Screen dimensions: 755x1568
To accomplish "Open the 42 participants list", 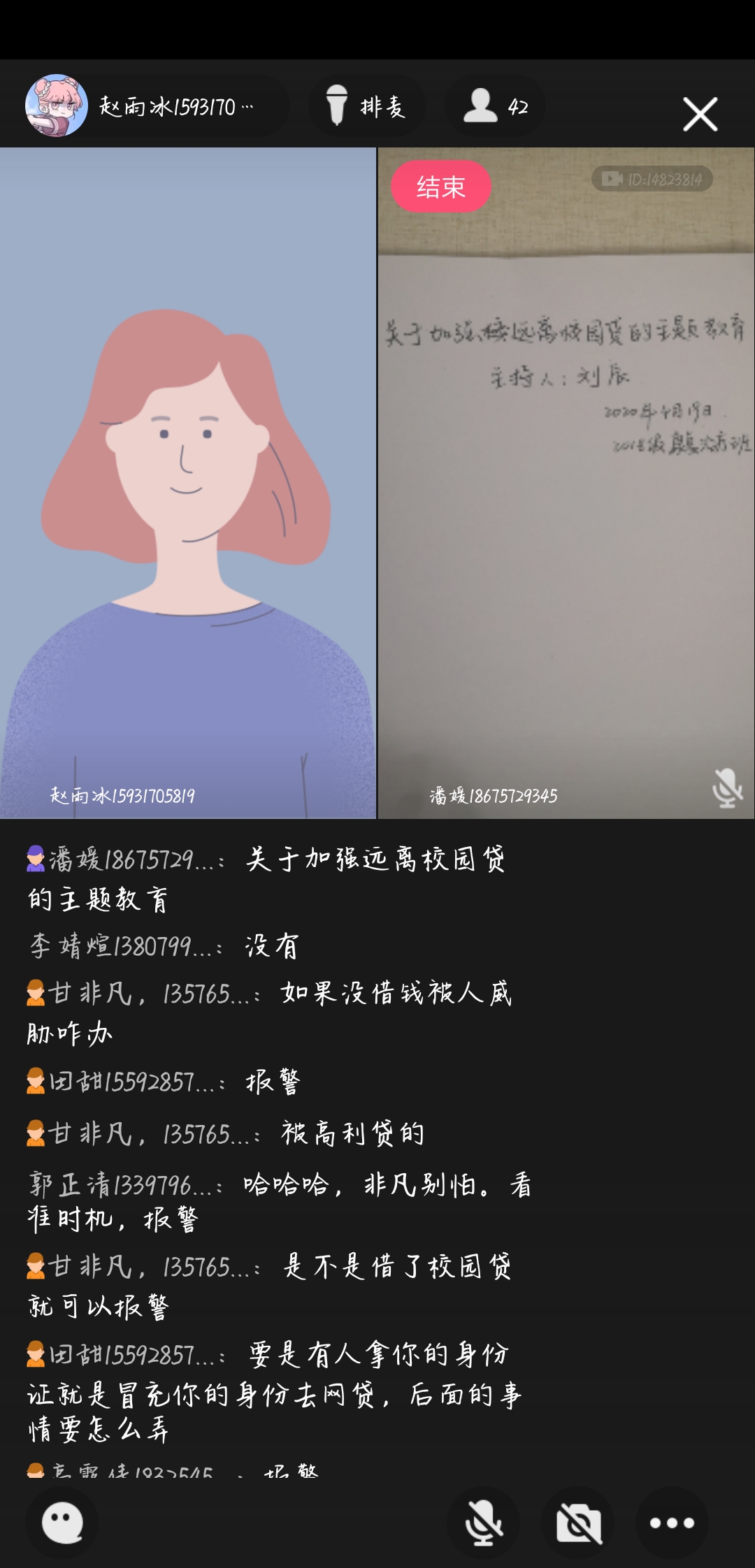I will (495, 106).
